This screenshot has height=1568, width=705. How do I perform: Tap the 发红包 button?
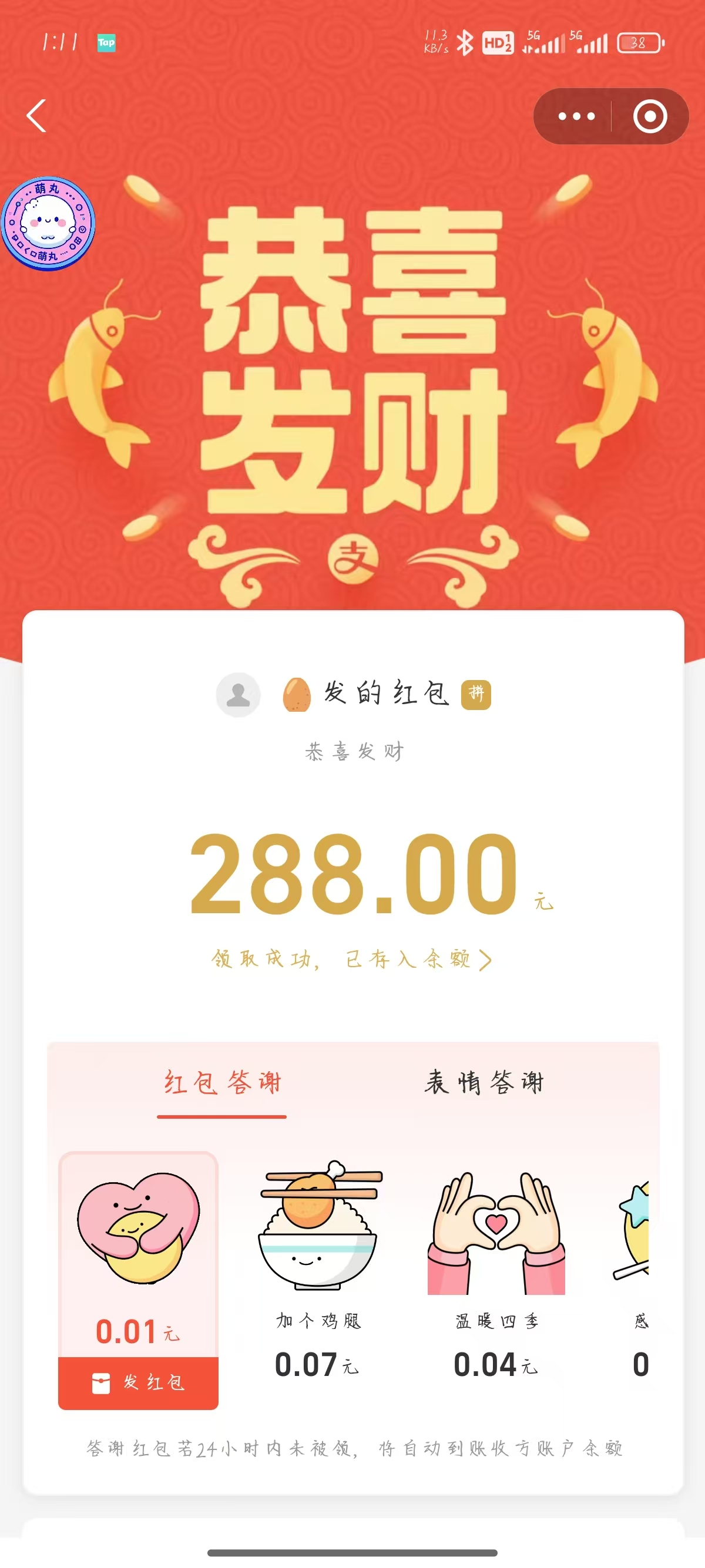(138, 1382)
